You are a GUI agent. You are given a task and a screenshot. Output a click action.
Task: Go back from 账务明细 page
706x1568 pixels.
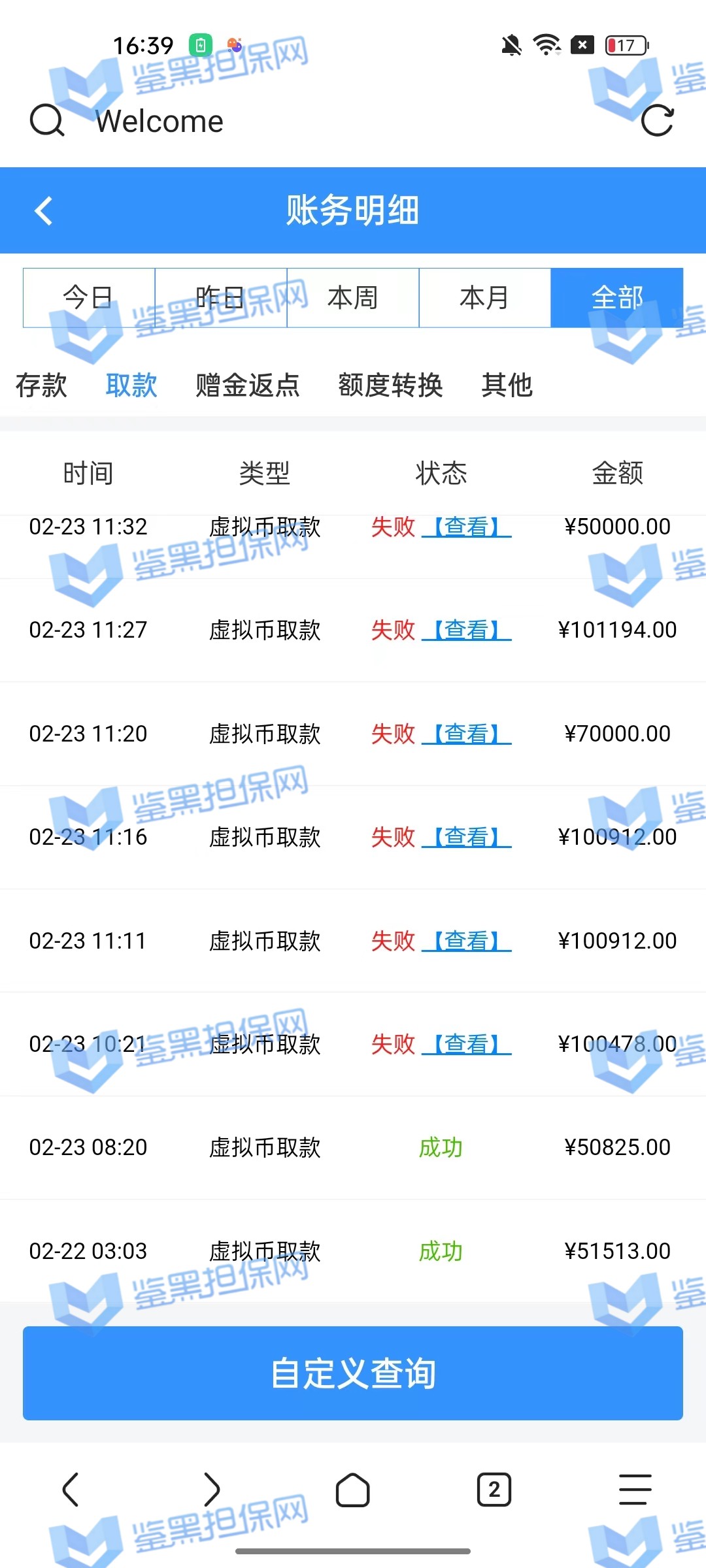point(44,211)
